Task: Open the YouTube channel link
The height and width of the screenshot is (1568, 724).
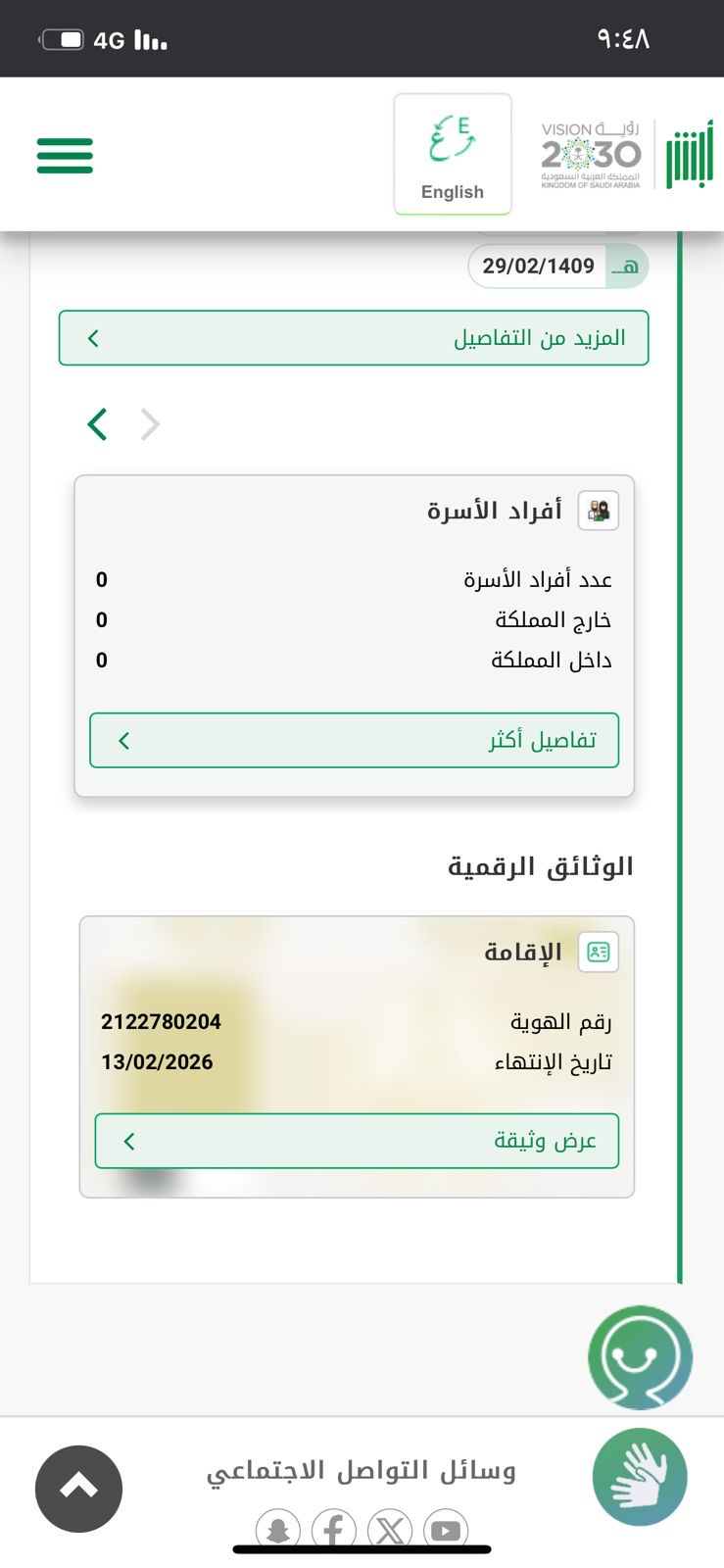Action: click(x=446, y=1530)
